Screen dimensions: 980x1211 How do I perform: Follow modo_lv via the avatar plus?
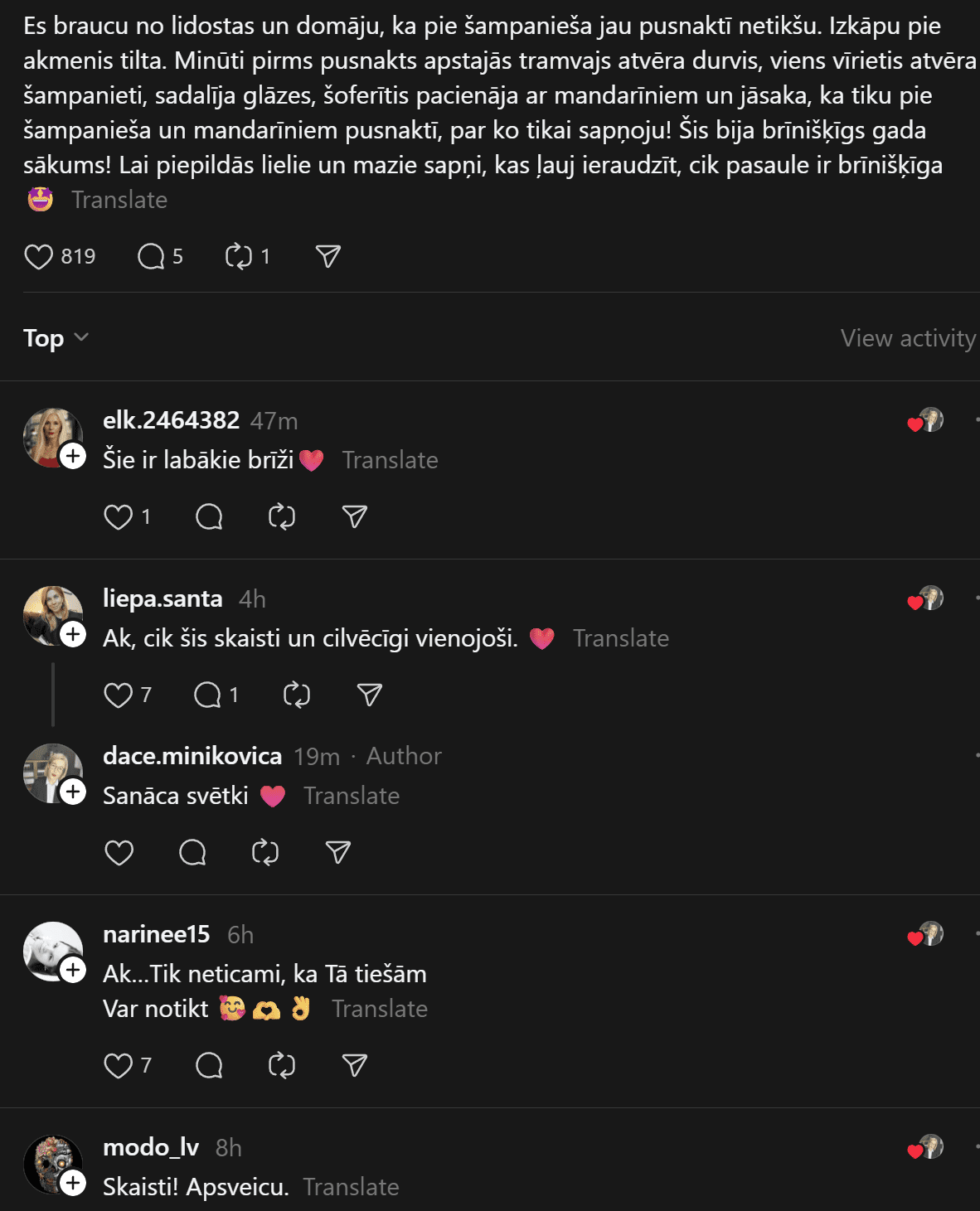[x=73, y=1183]
